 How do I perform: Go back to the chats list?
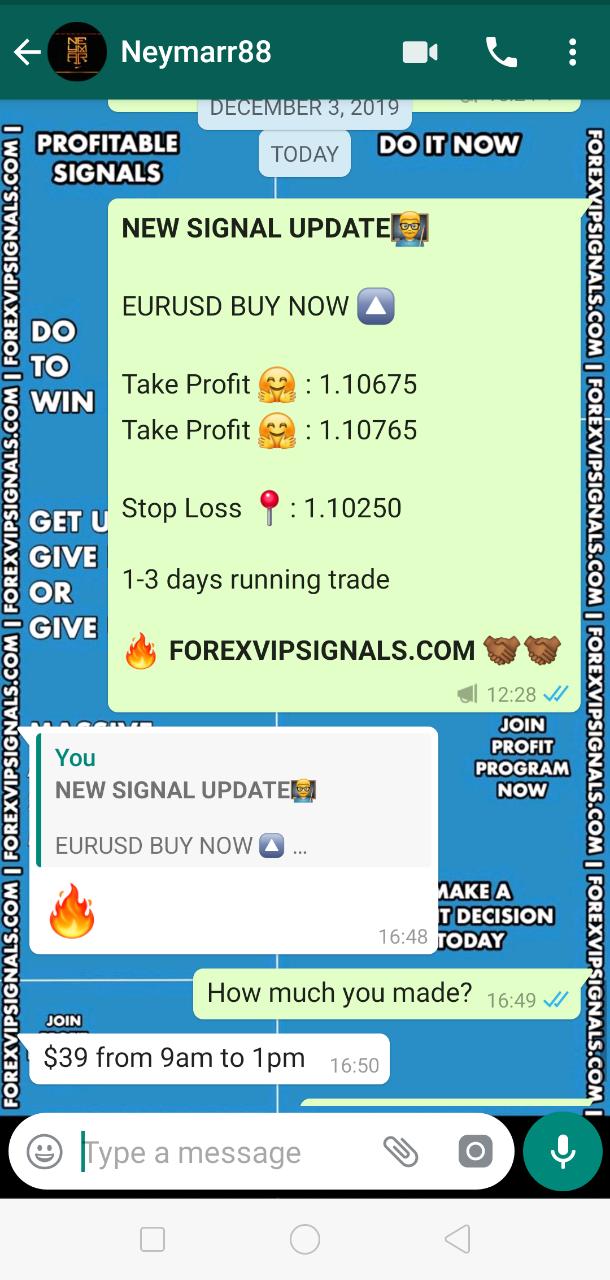click(x=27, y=52)
